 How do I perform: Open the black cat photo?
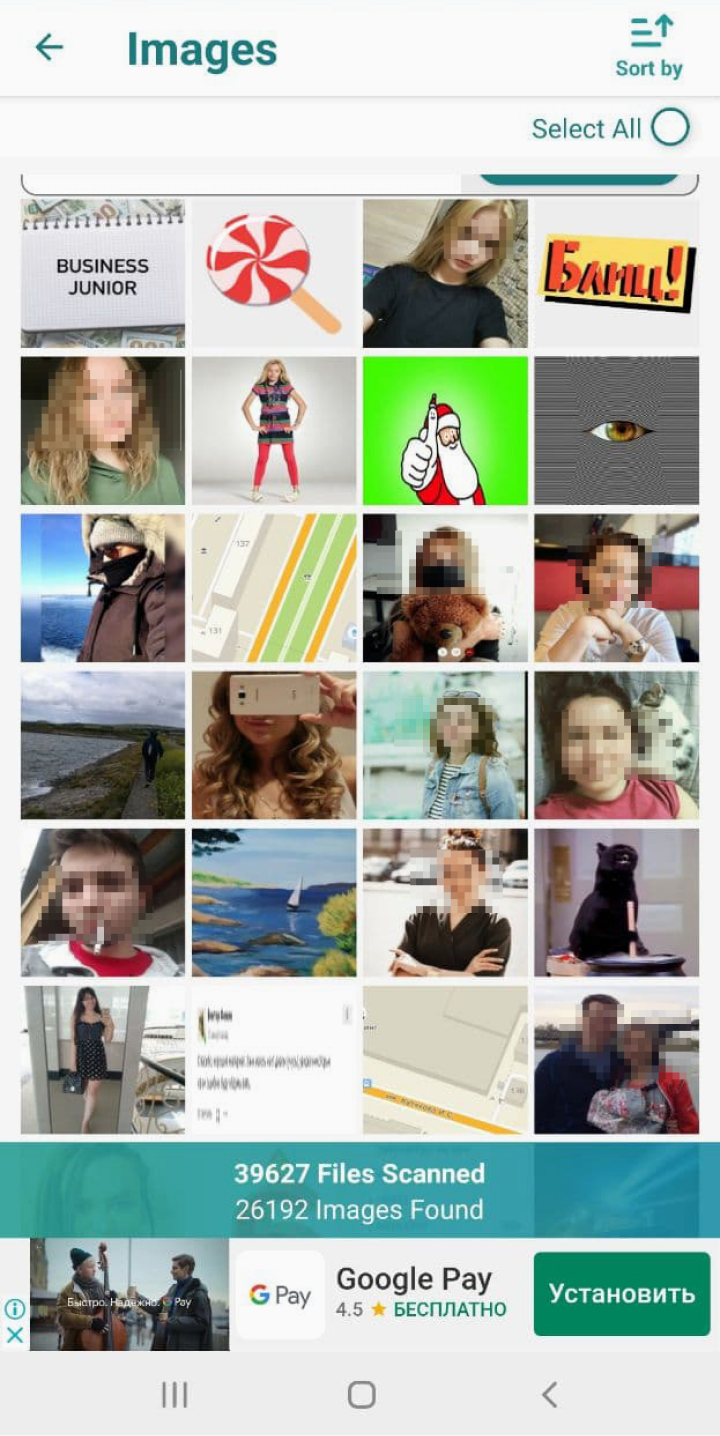coord(616,902)
